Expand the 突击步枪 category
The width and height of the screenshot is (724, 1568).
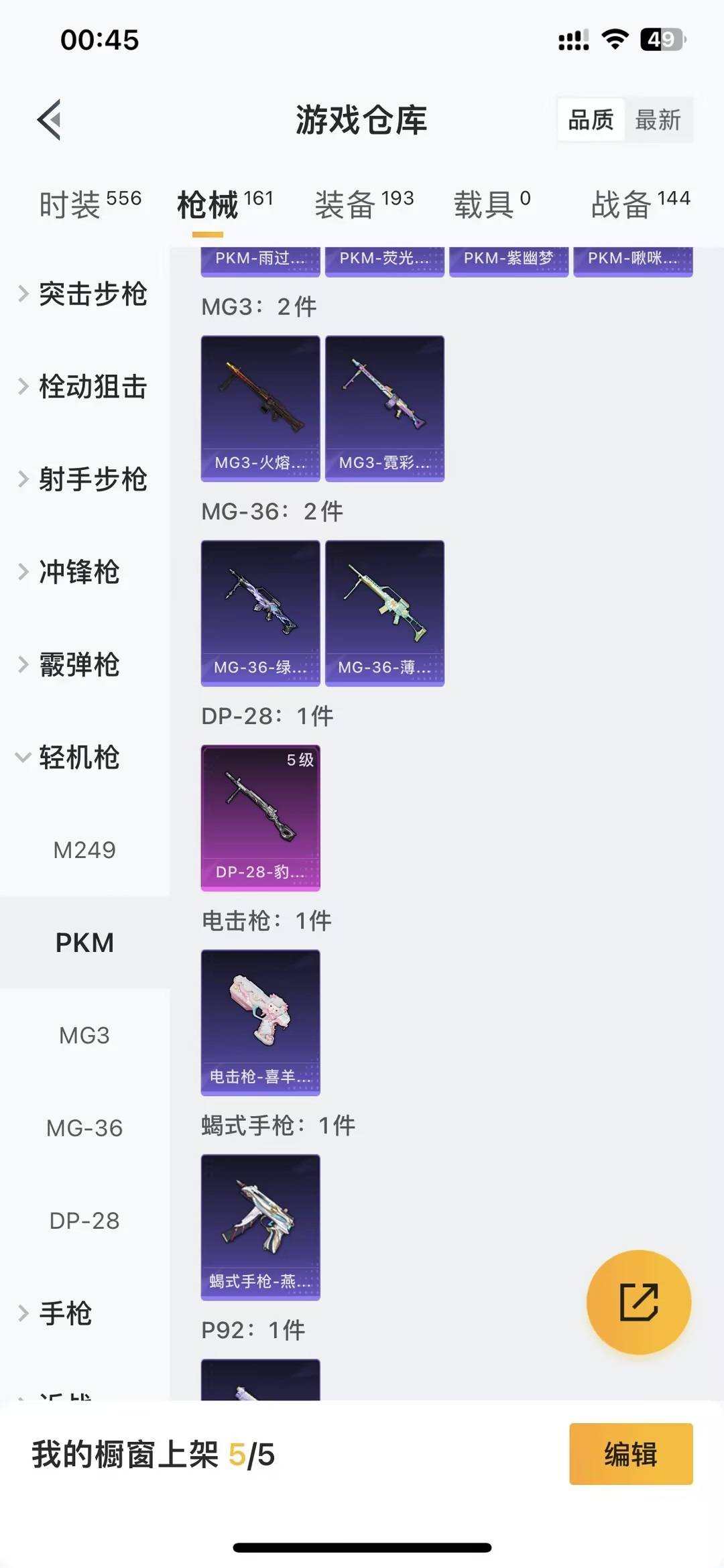click(94, 294)
